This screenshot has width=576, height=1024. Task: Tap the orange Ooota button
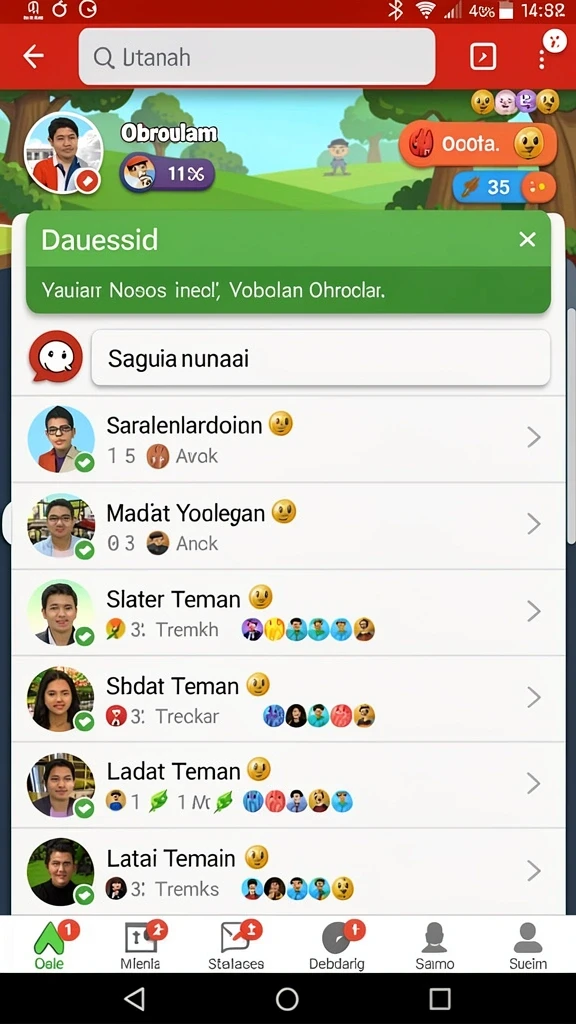point(477,144)
